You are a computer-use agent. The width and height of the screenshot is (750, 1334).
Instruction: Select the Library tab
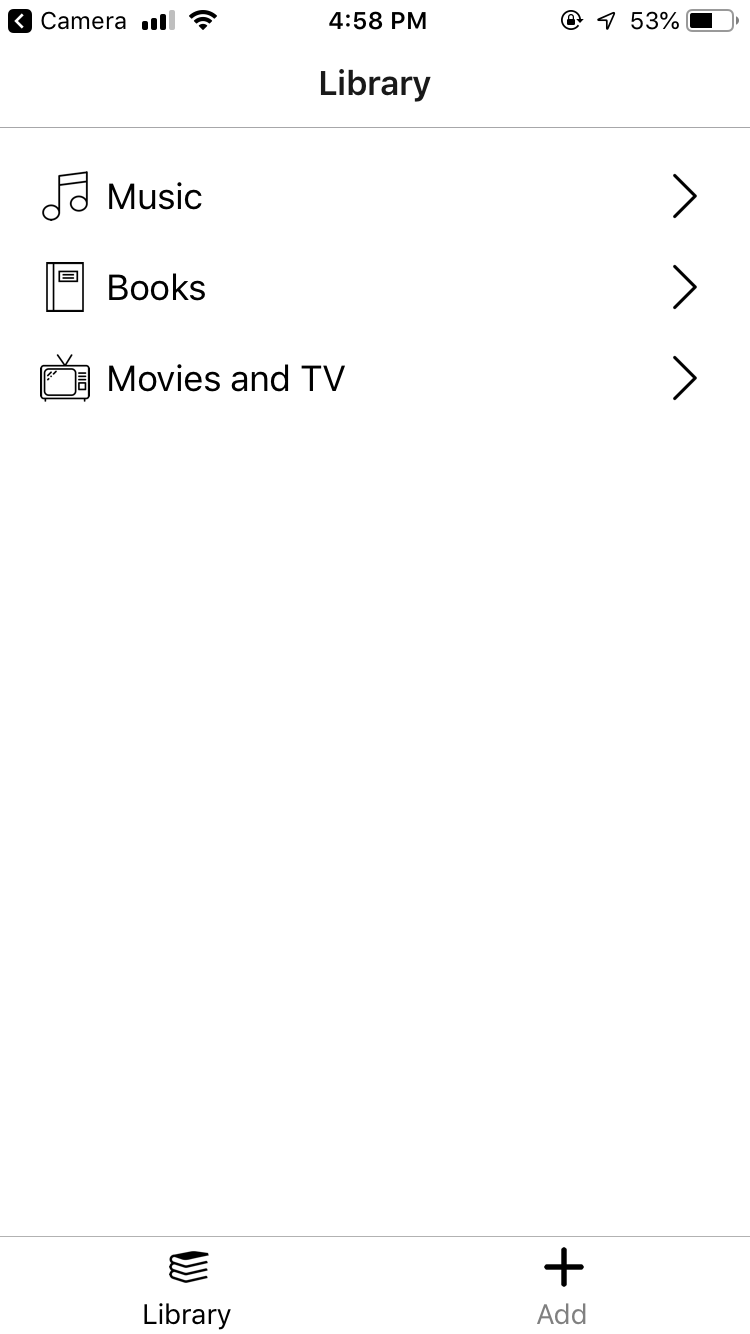[x=187, y=1286]
